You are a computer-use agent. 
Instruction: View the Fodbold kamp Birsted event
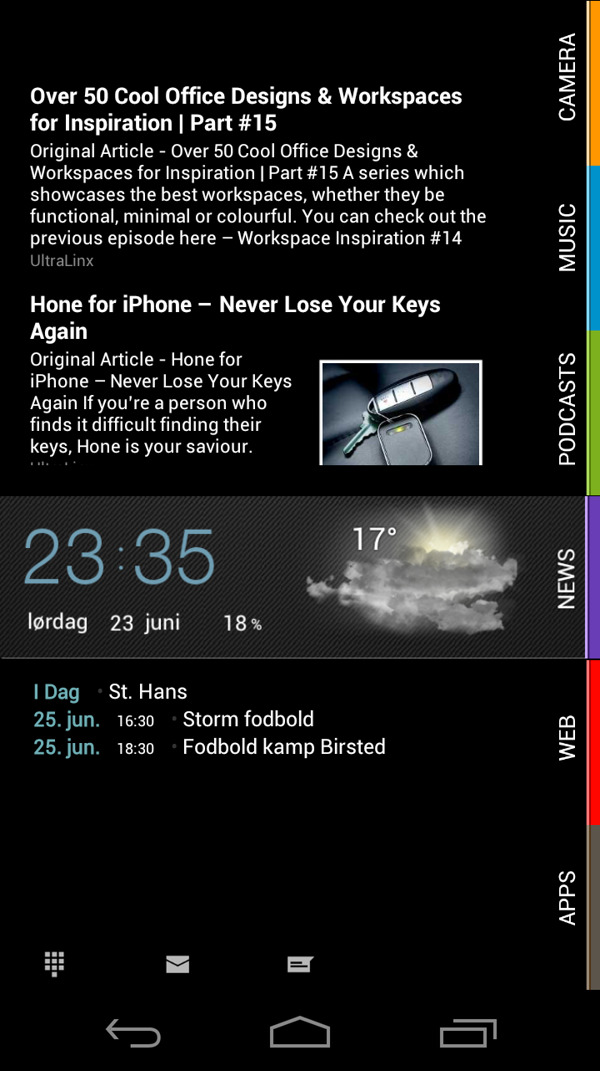tap(283, 747)
